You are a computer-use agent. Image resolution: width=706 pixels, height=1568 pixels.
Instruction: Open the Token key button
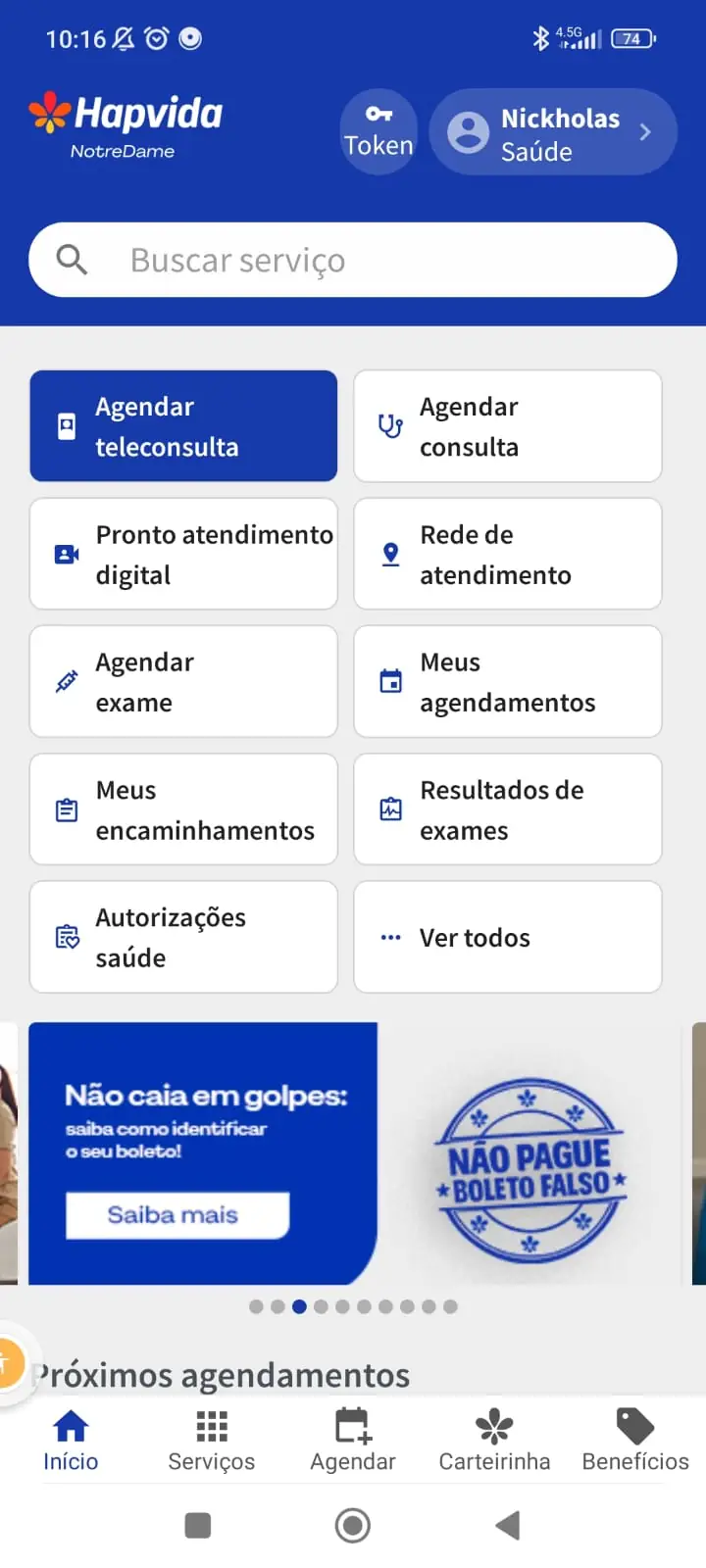pyautogui.click(x=378, y=132)
